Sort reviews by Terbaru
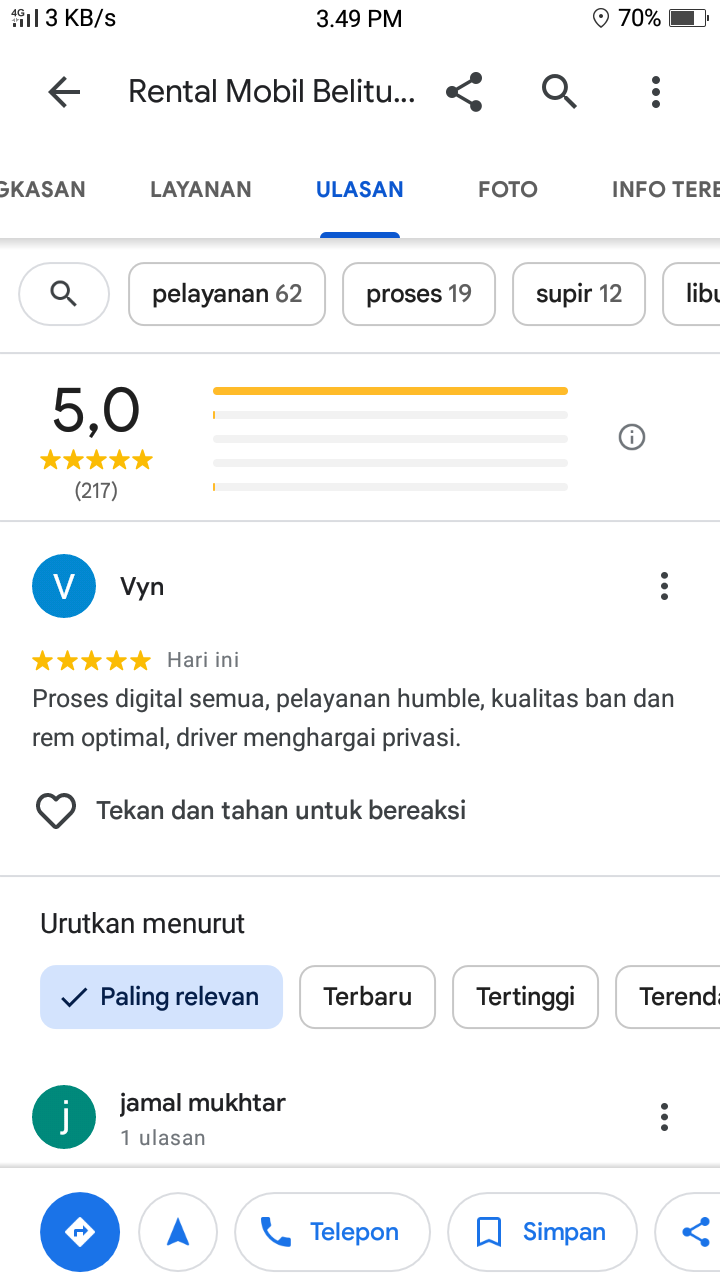The width and height of the screenshot is (720, 1280). (368, 997)
